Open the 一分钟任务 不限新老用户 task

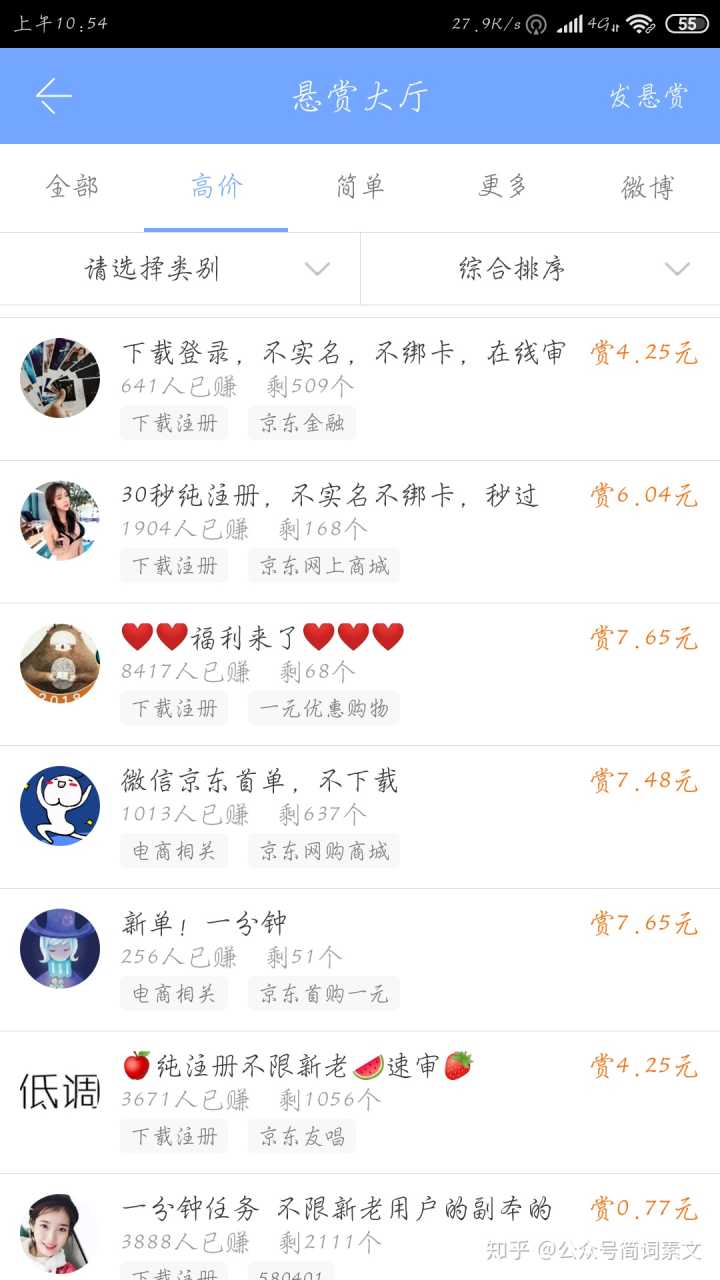point(336,1209)
